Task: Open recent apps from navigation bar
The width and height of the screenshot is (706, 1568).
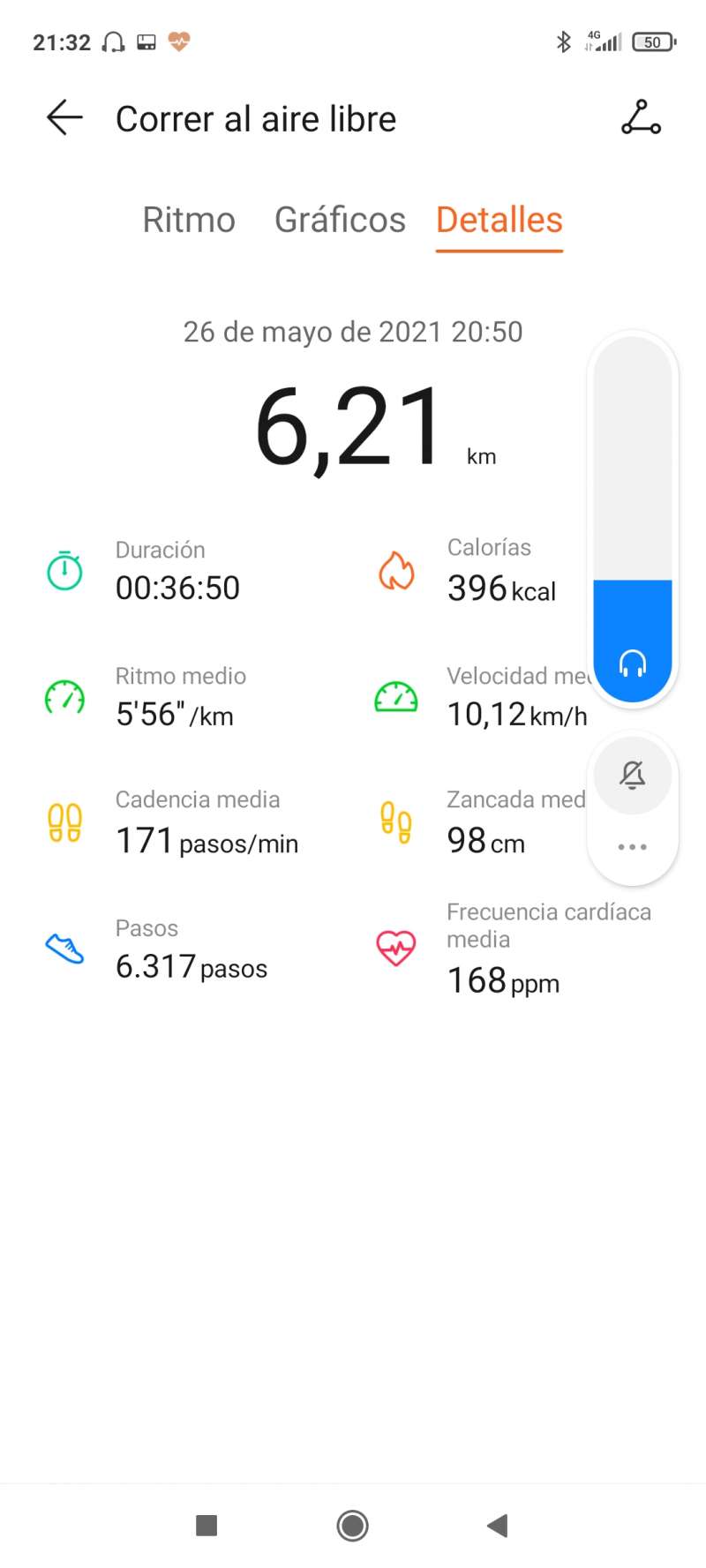Action: (x=207, y=1525)
